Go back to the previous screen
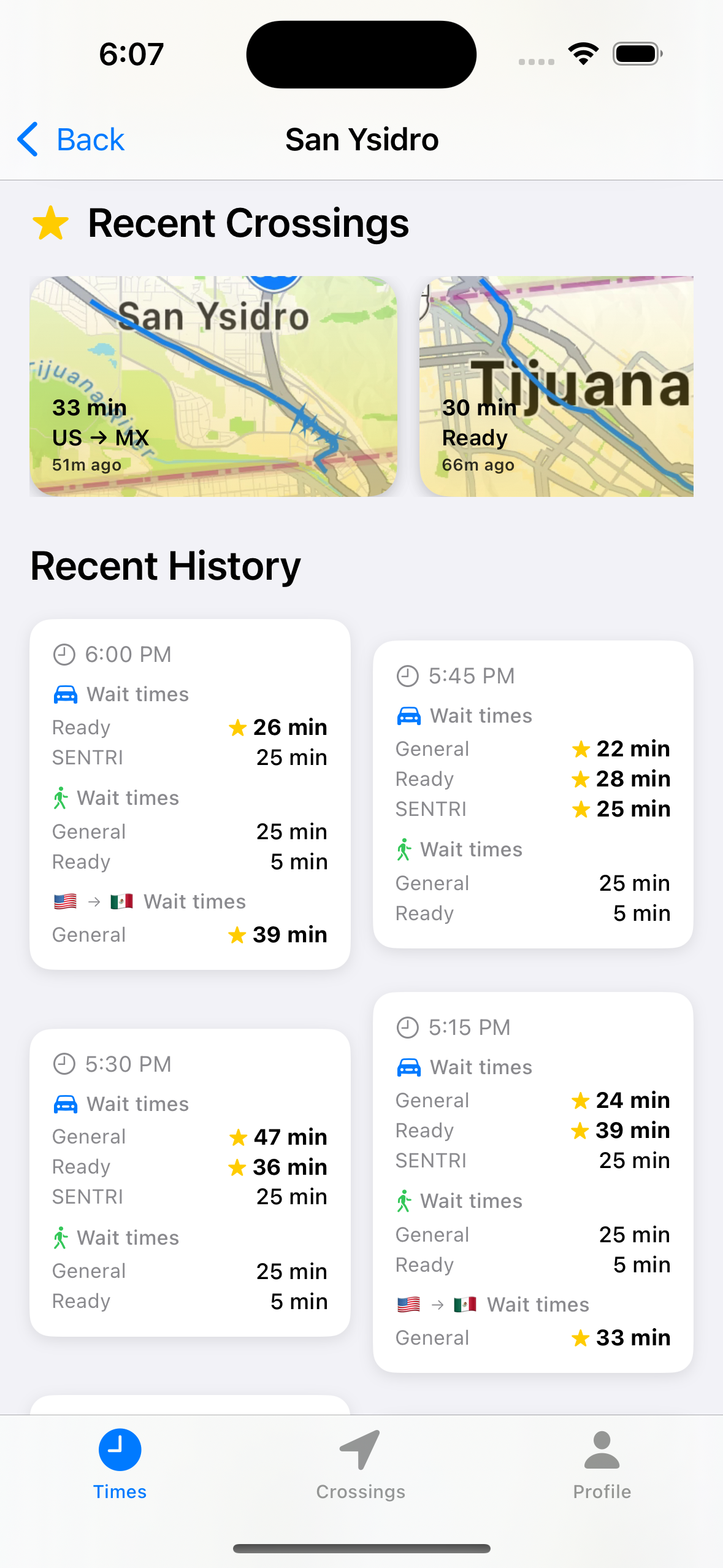The height and width of the screenshot is (1568, 723). pyautogui.click(x=71, y=140)
